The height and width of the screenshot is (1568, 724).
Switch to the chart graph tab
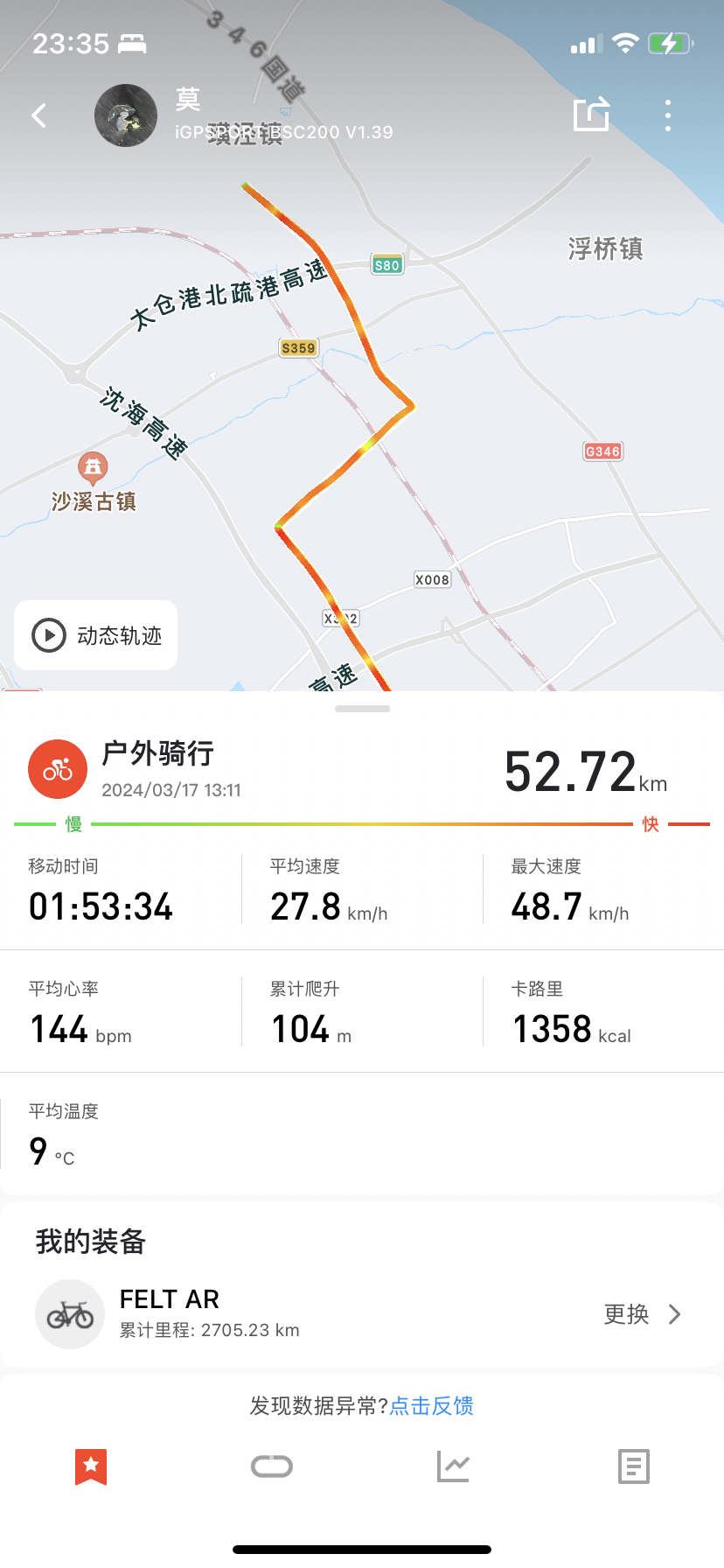tap(453, 1466)
